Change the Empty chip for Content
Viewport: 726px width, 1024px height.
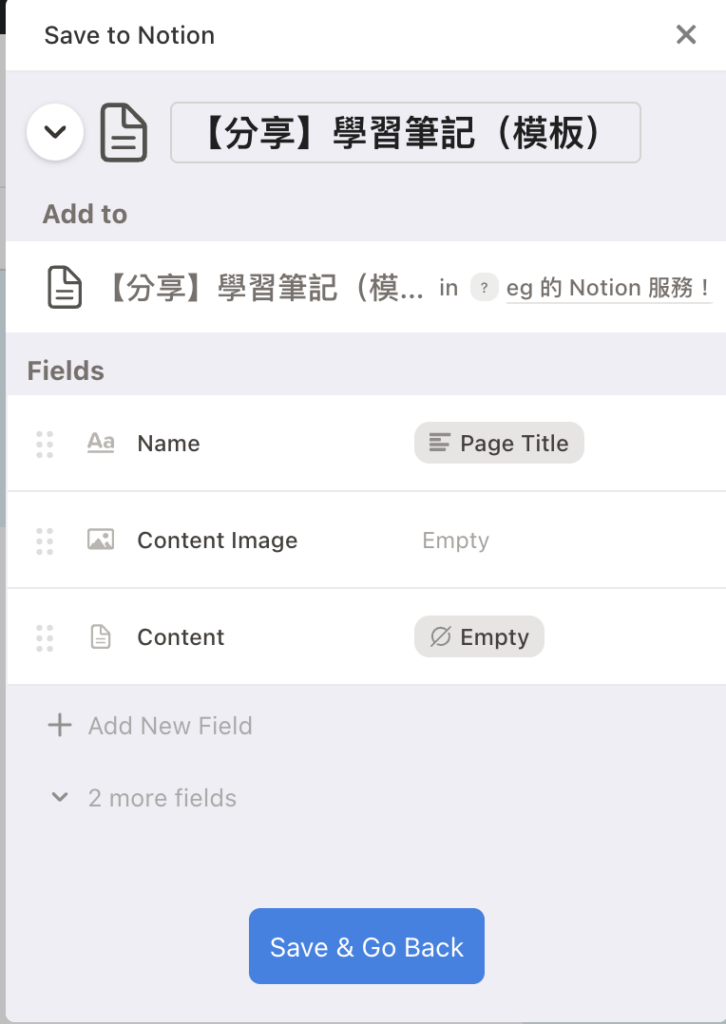pos(479,637)
